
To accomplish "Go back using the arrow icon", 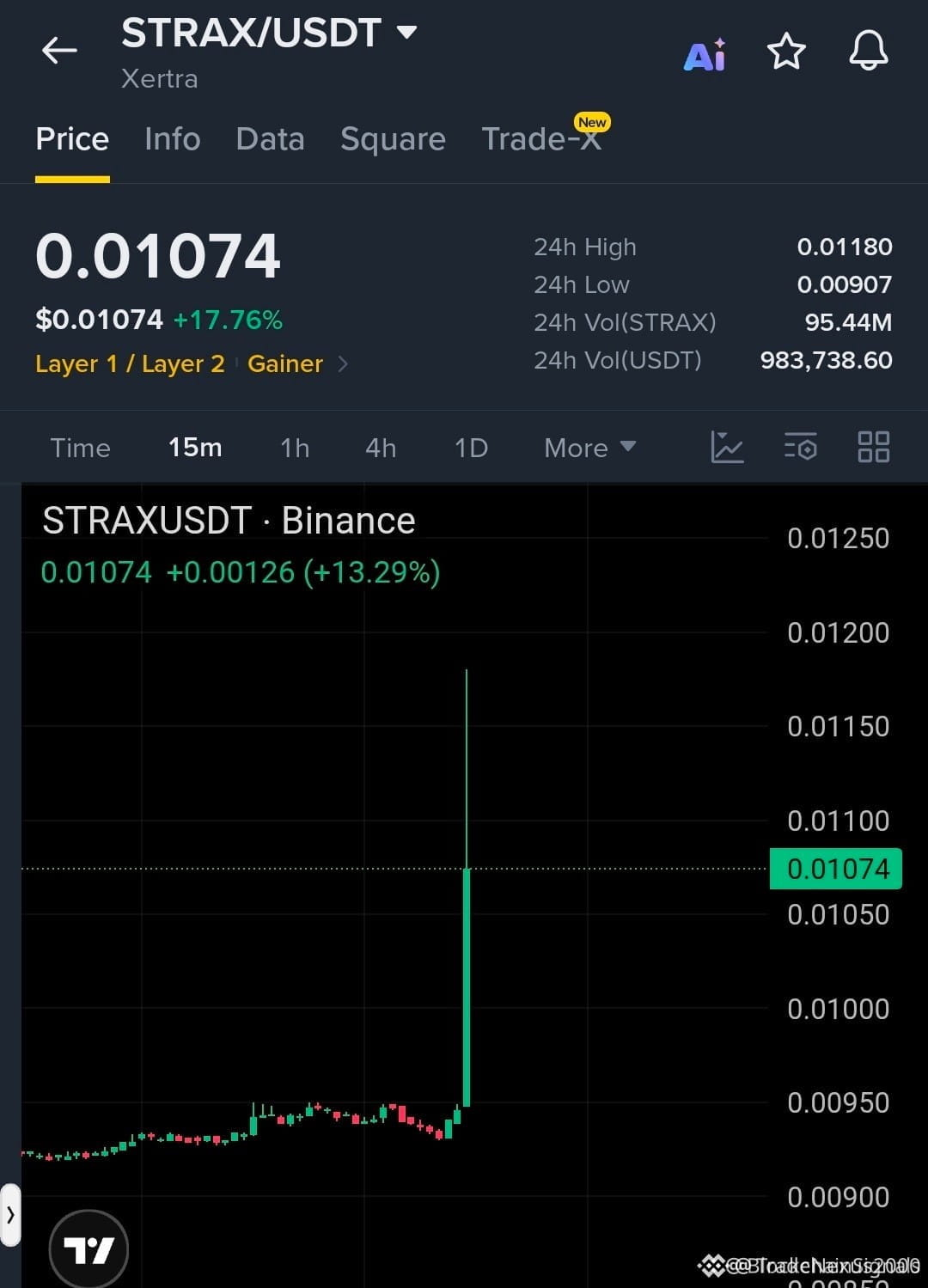I will [59, 51].
